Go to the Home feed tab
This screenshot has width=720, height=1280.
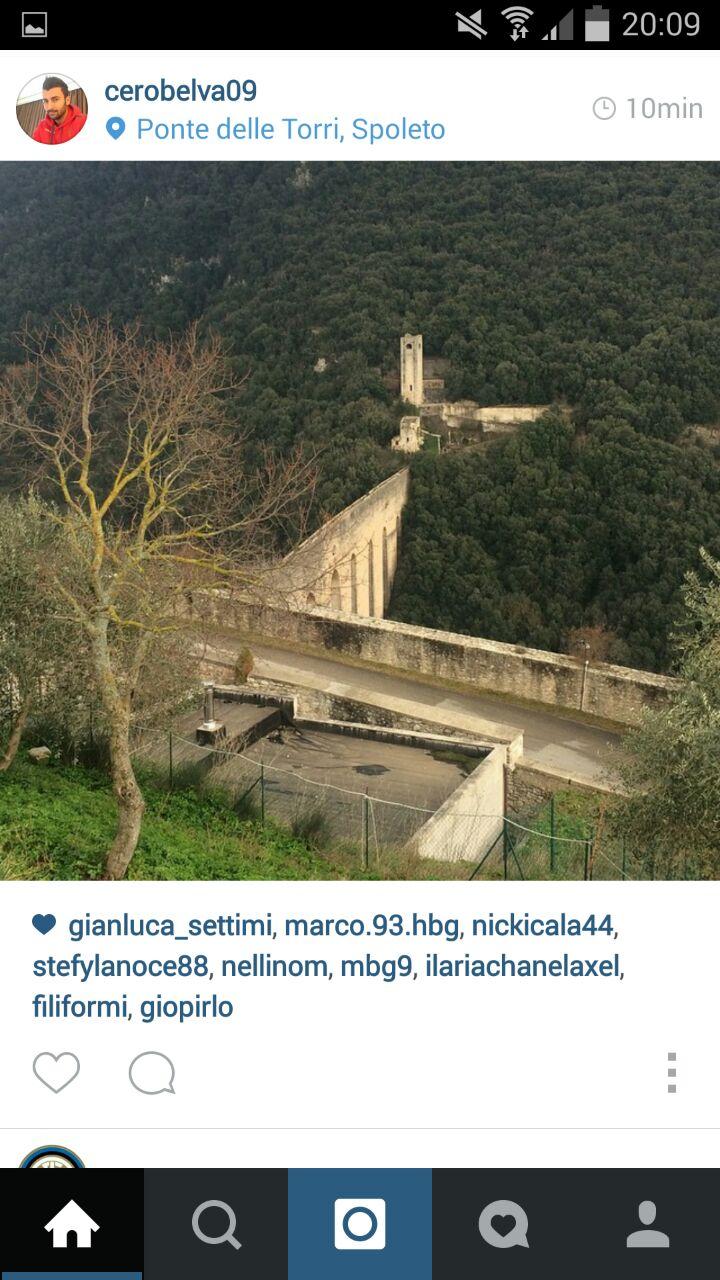(x=72, y=1224)
